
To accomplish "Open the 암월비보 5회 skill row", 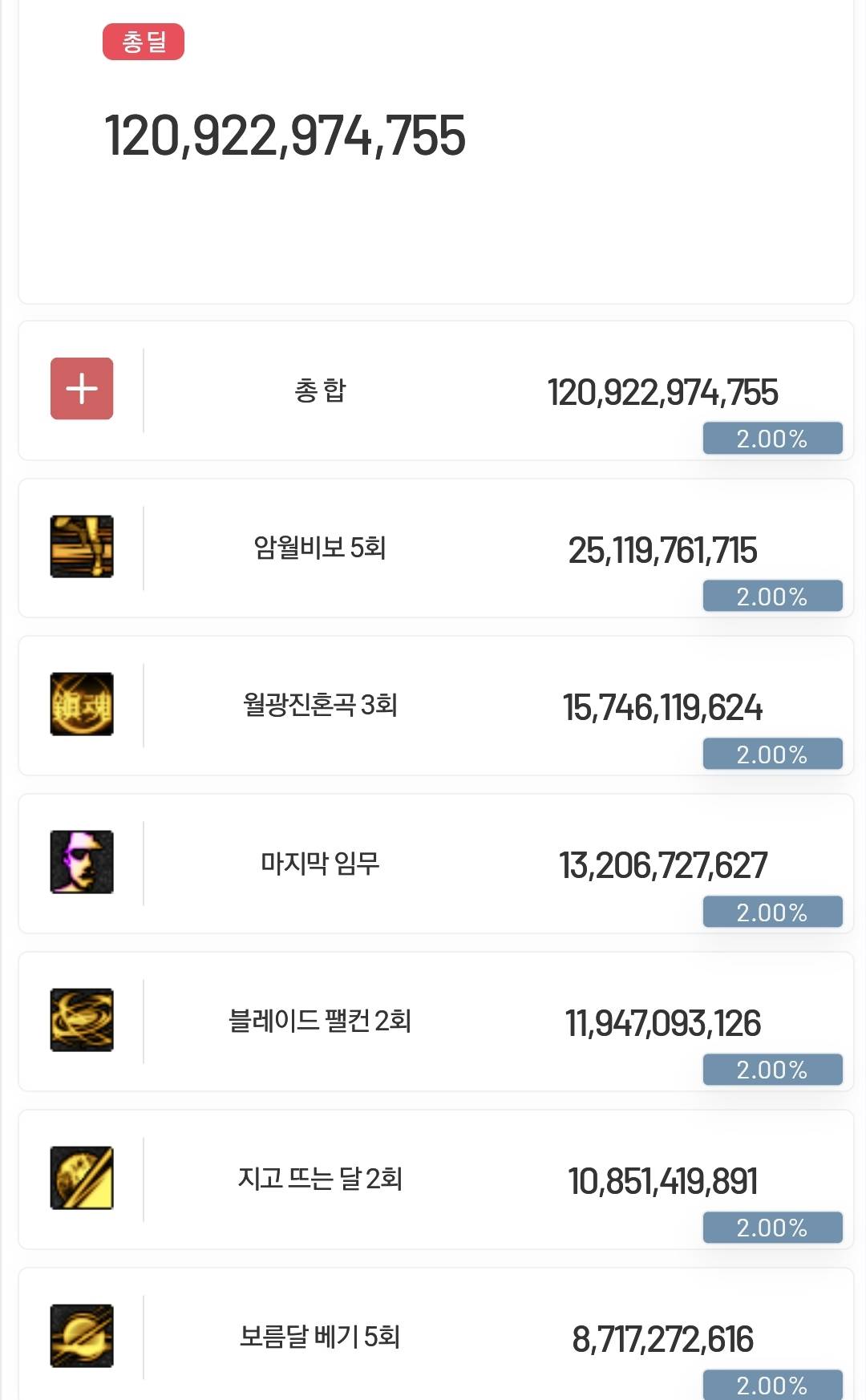I will coord(435,548).
